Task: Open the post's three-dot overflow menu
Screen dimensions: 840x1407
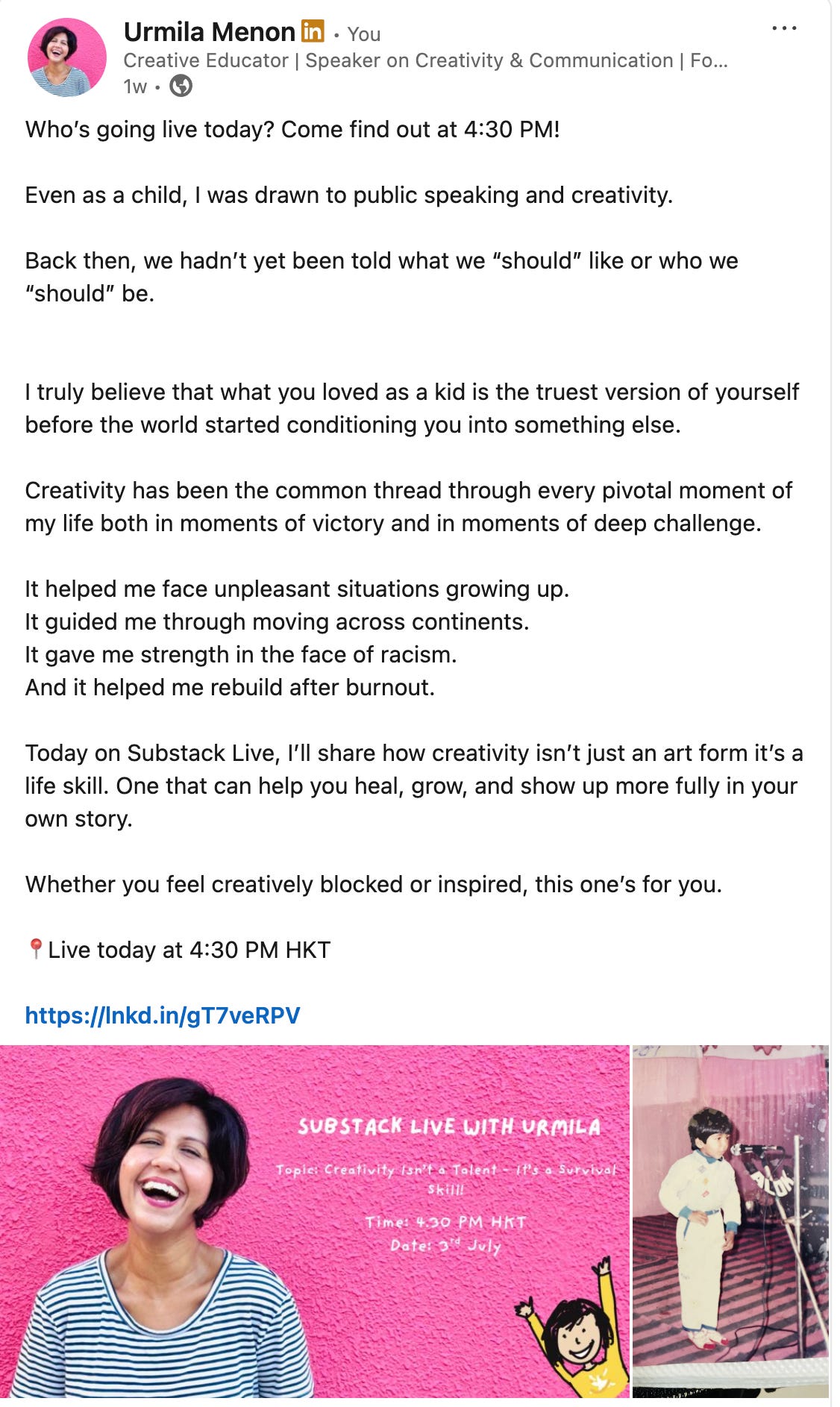Action: pos(784,28)
